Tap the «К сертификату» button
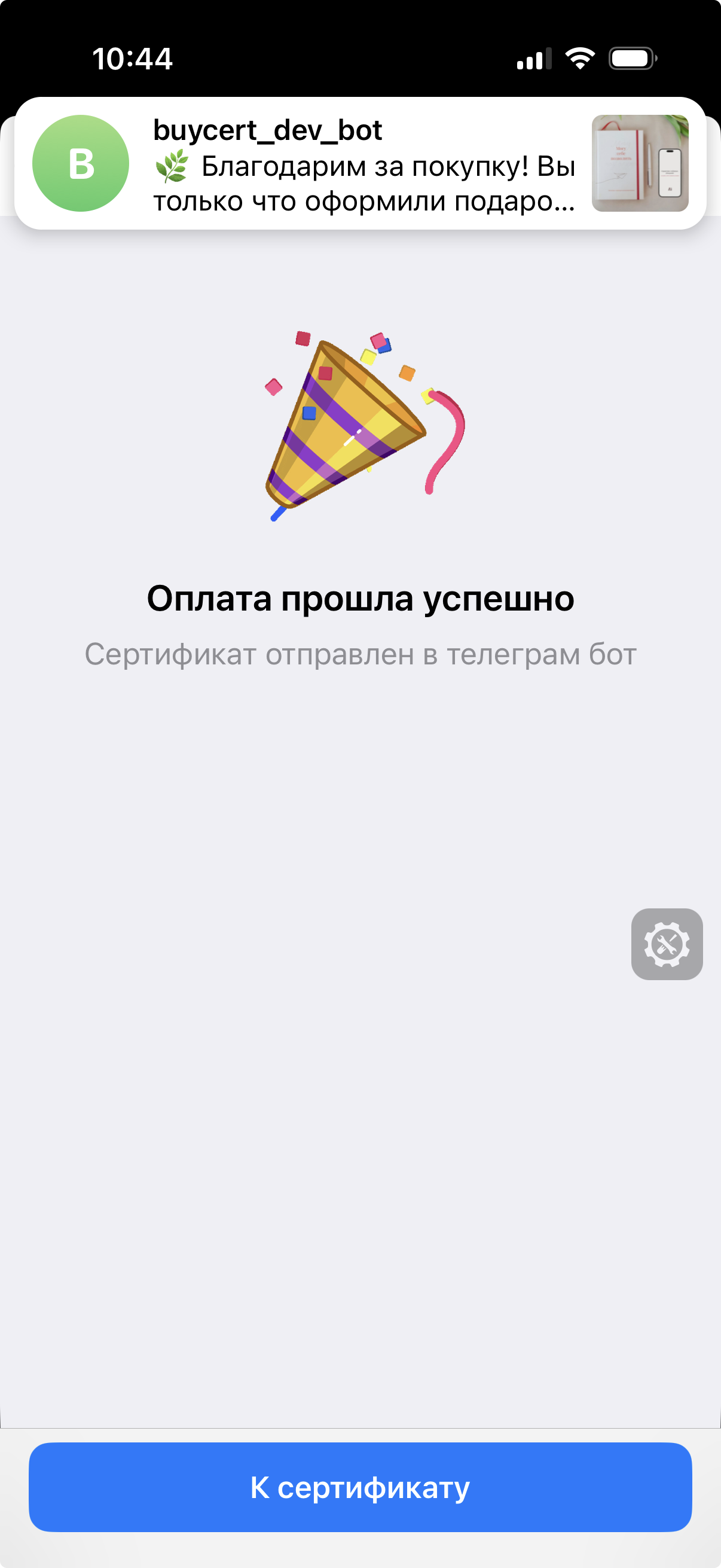The height and width of the screenshot is (1568, 721). [360, 1487]
